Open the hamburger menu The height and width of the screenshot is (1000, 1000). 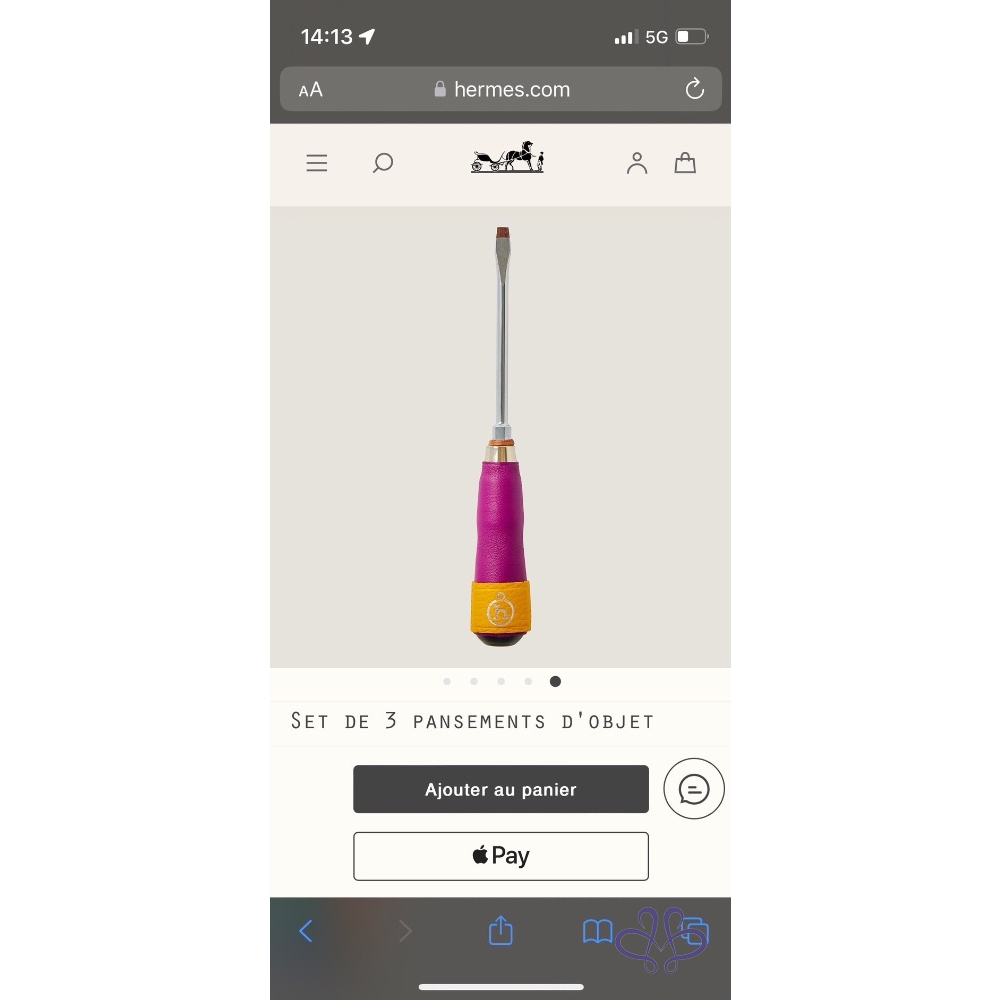[x=317, y=163]
